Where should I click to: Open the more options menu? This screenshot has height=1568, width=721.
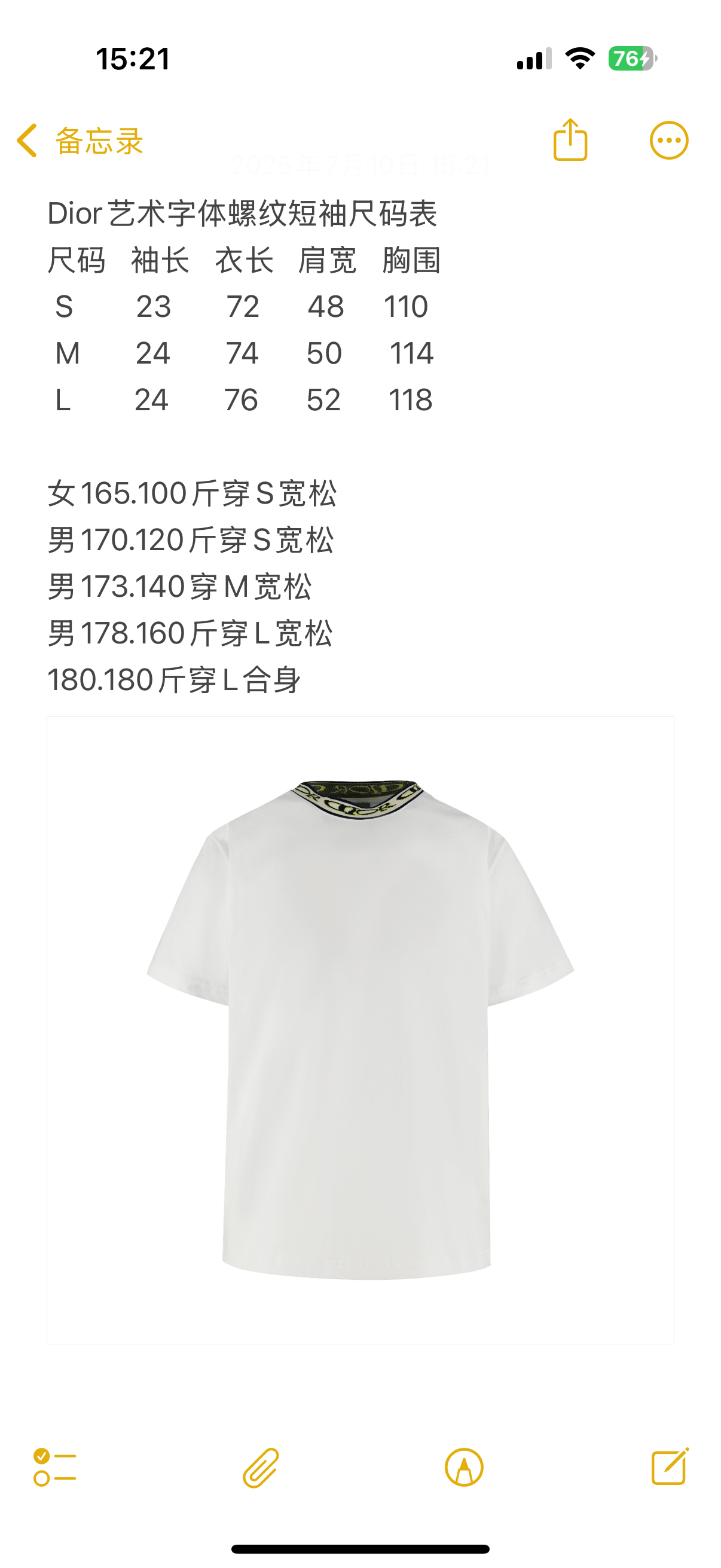click(x=668, y=141)
